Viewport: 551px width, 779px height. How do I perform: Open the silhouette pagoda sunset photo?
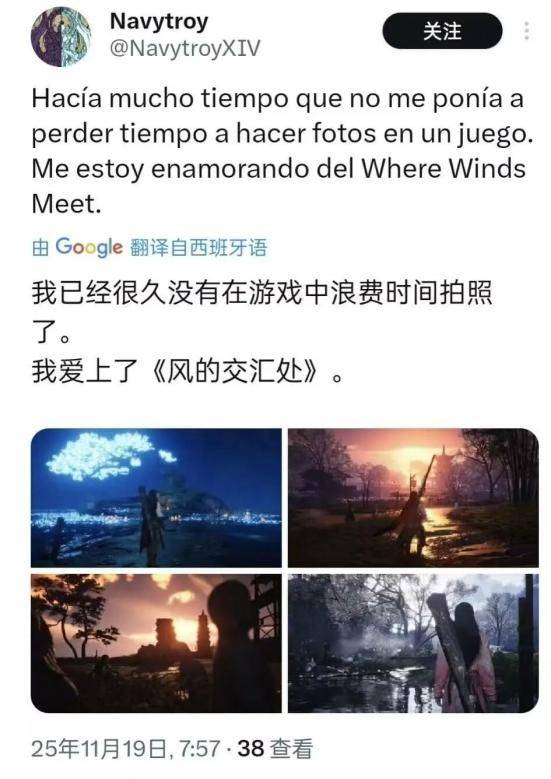click(156, 643)
